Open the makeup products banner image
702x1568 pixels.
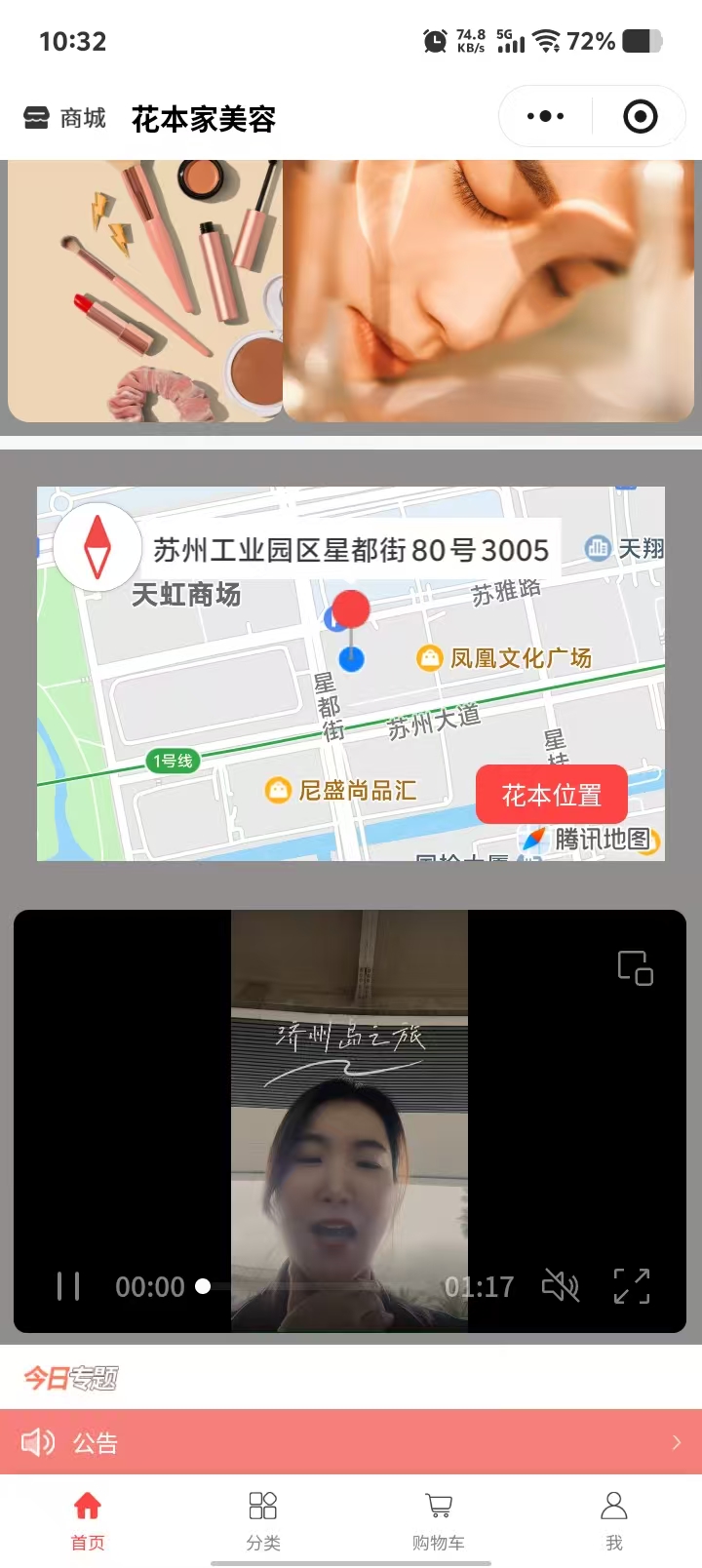145,291
